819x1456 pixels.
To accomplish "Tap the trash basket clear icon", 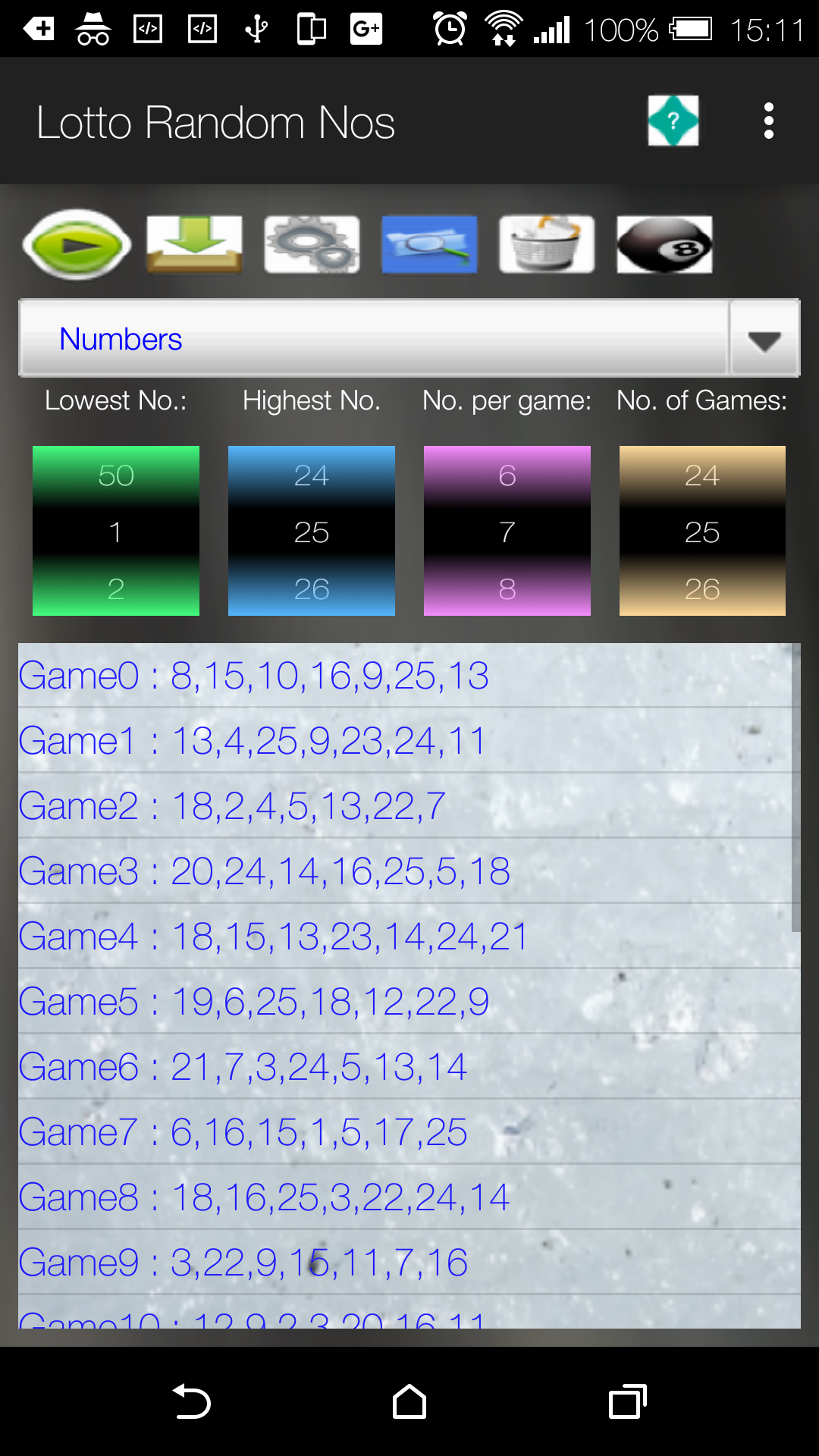I will [x=547, y=245].
